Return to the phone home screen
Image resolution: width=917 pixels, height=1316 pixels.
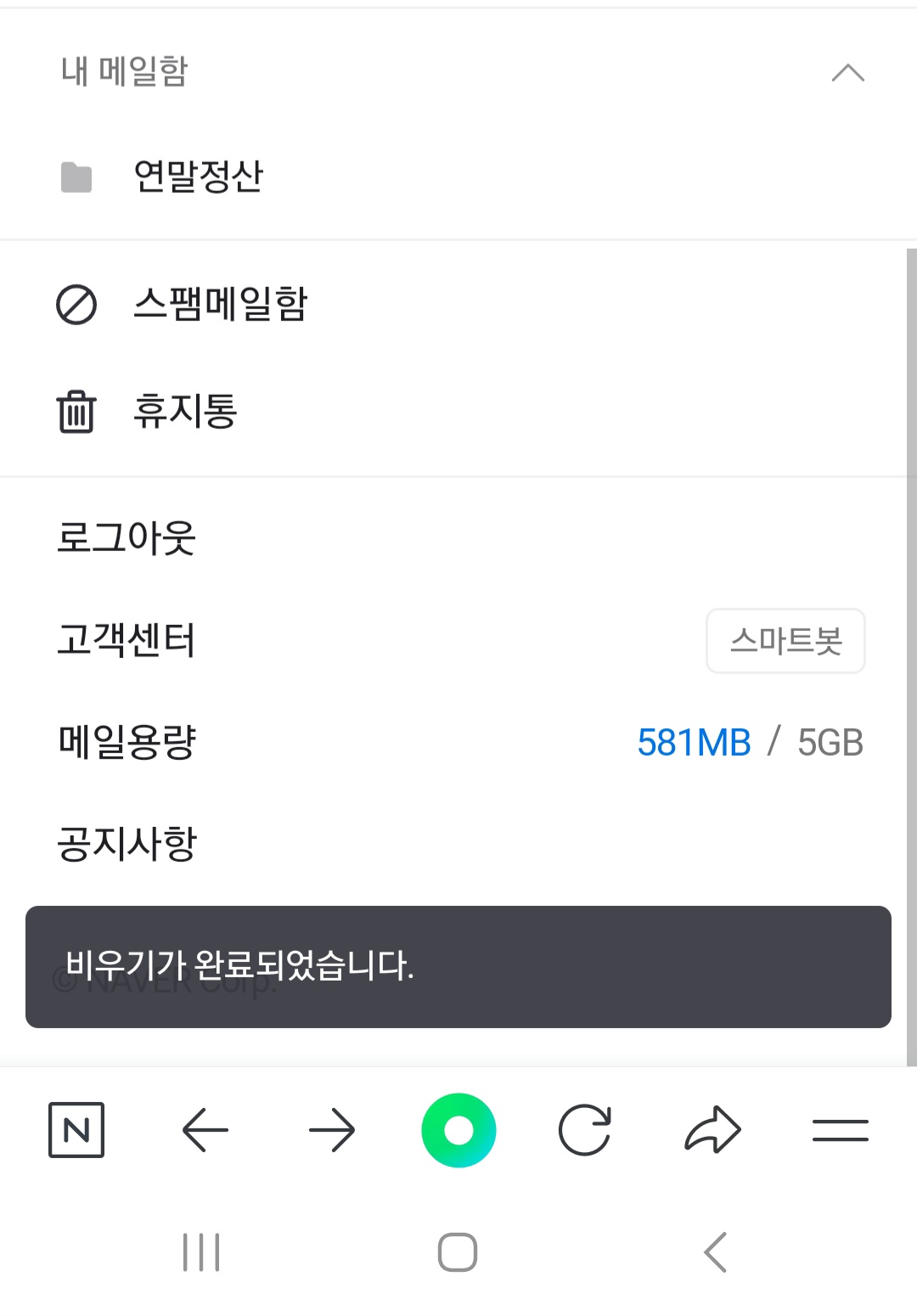[x=458, y=1252]
